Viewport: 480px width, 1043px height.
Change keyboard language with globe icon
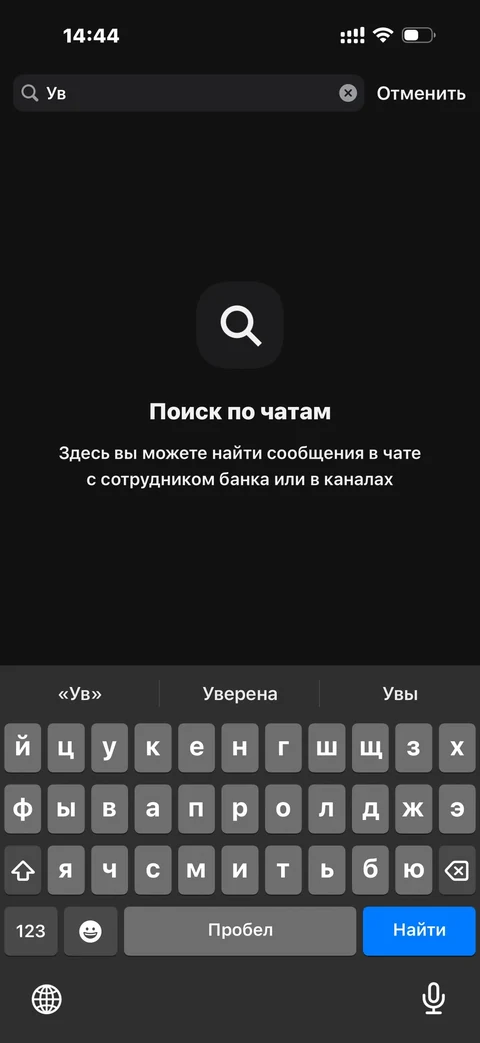[x=47, y=999]
